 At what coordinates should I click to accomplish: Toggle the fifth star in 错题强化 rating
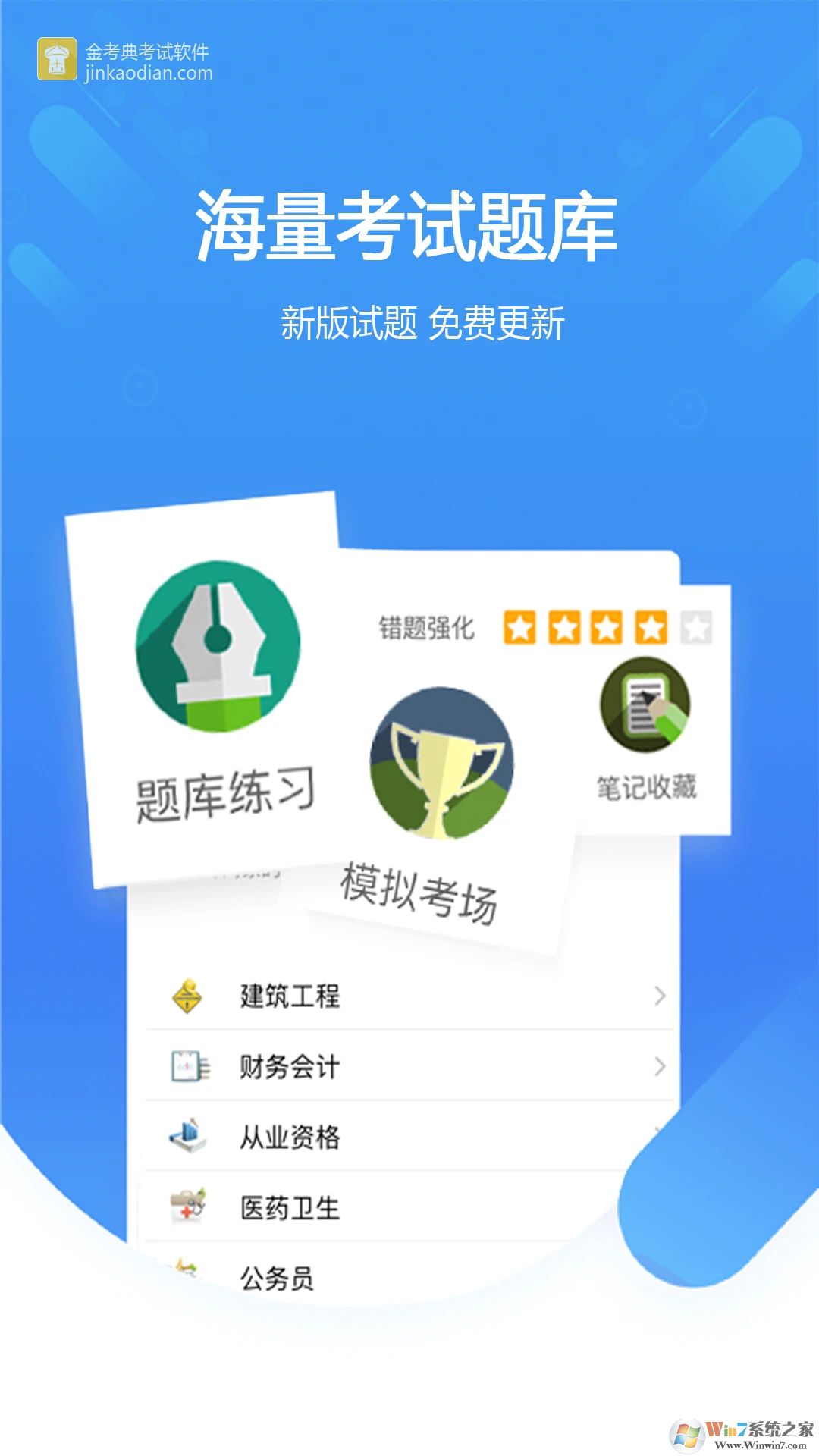pyautogui.click(x=697, y=626)
